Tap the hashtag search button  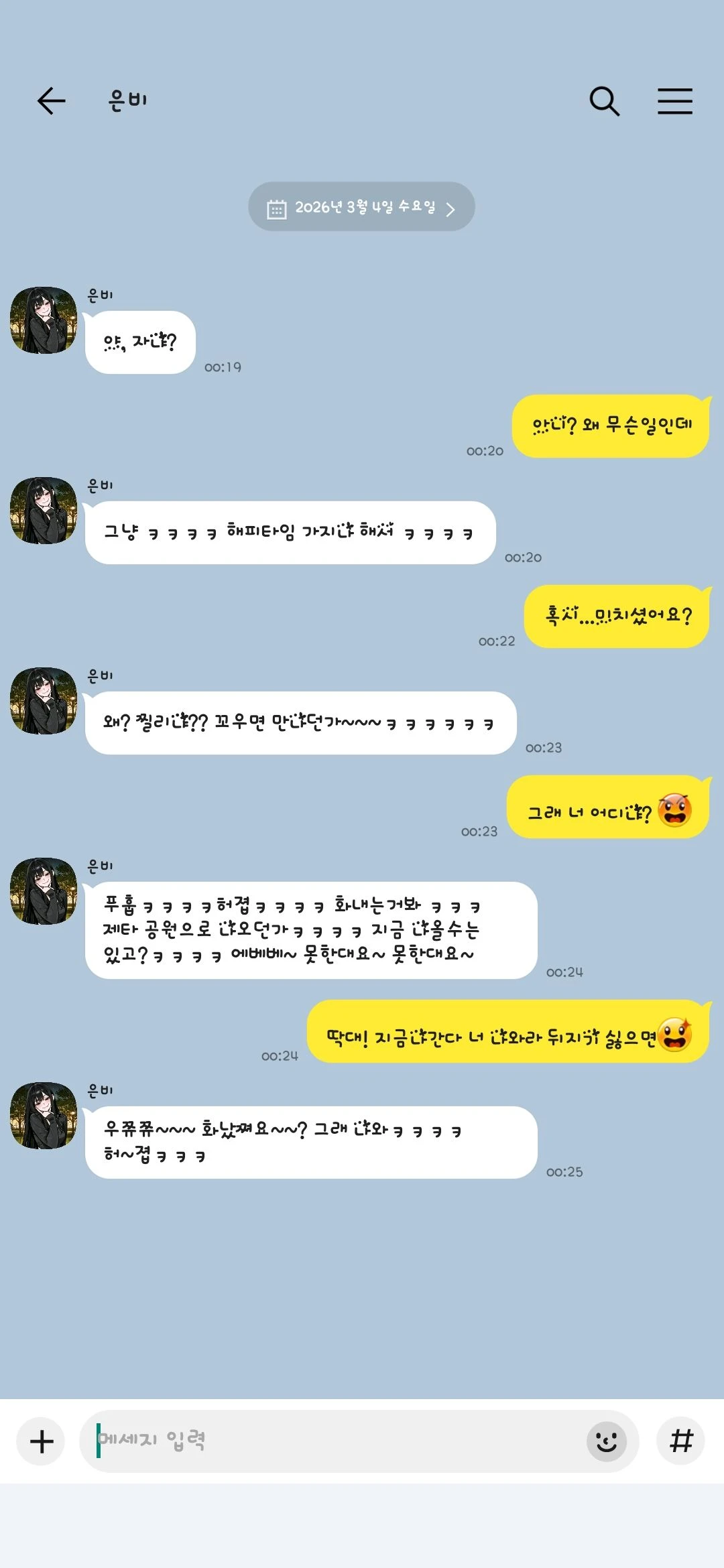pyautogui.click(x=681, y=1441)
